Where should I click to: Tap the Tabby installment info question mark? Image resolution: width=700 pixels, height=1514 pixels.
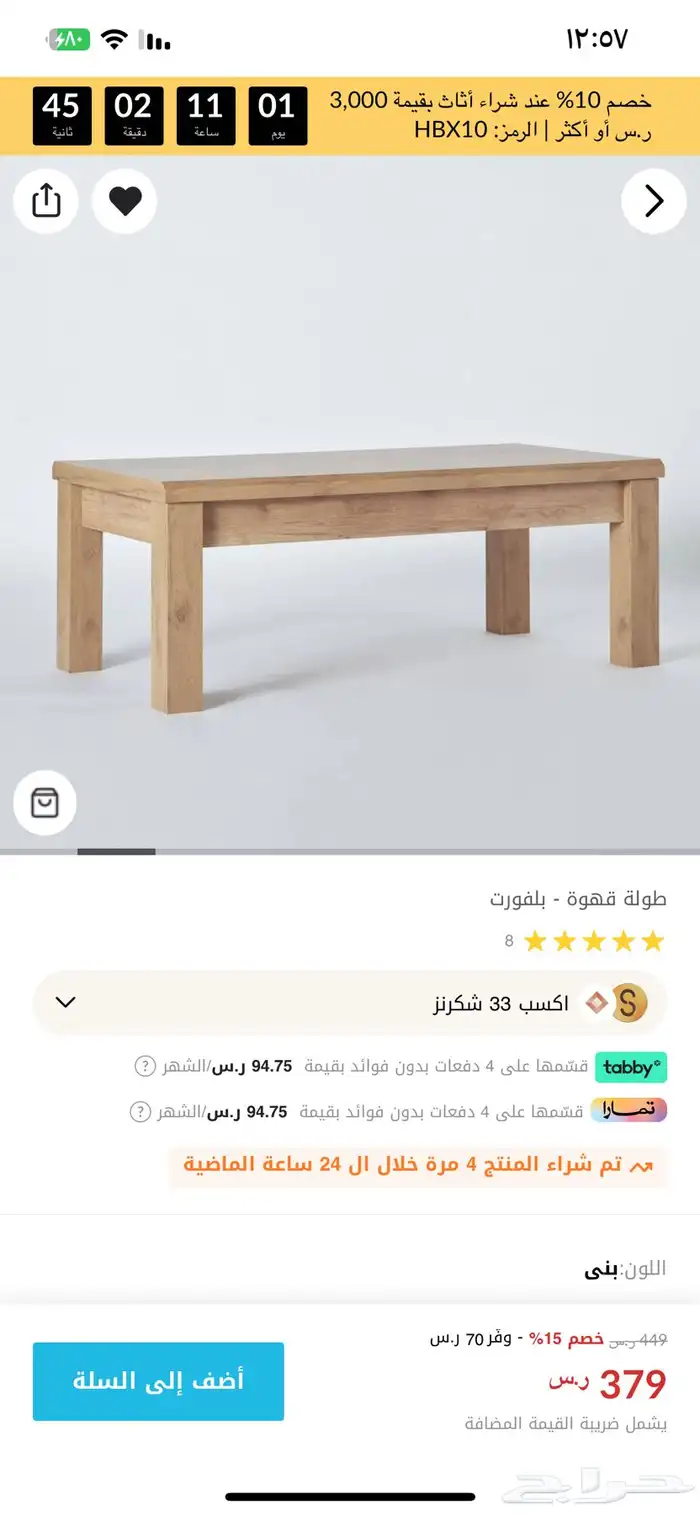click(x=145, y=1066)
